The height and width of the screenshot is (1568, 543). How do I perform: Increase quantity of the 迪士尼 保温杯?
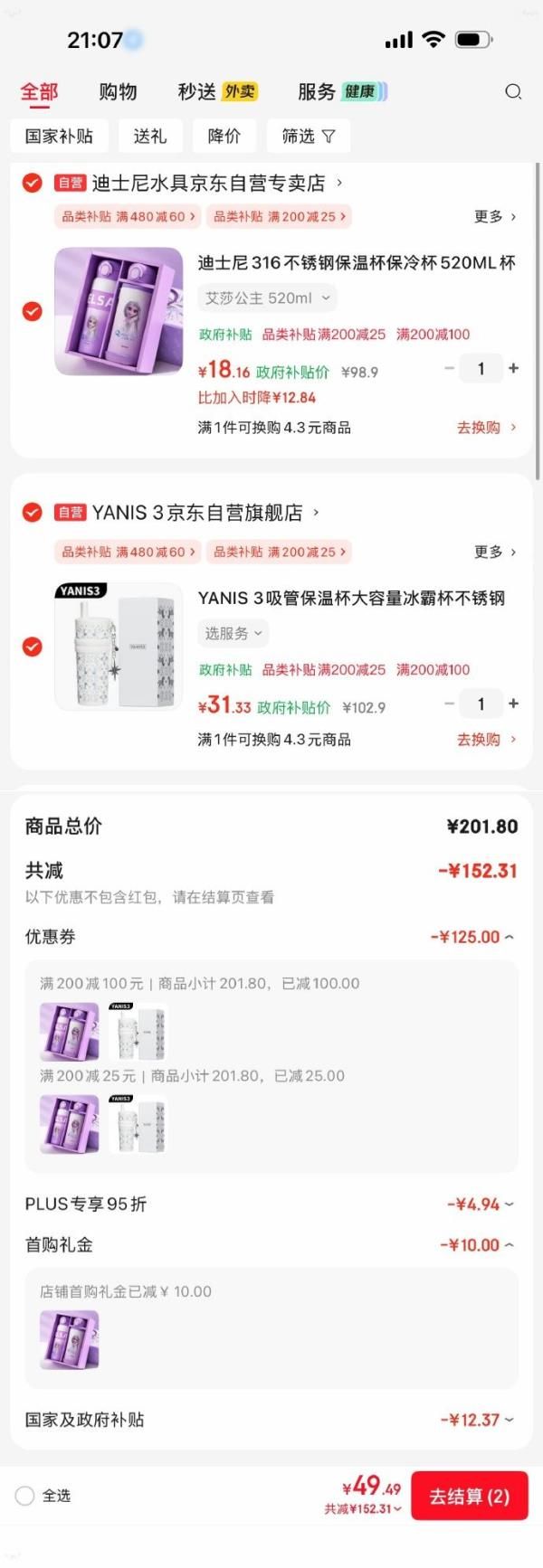[x=514, y=368]
